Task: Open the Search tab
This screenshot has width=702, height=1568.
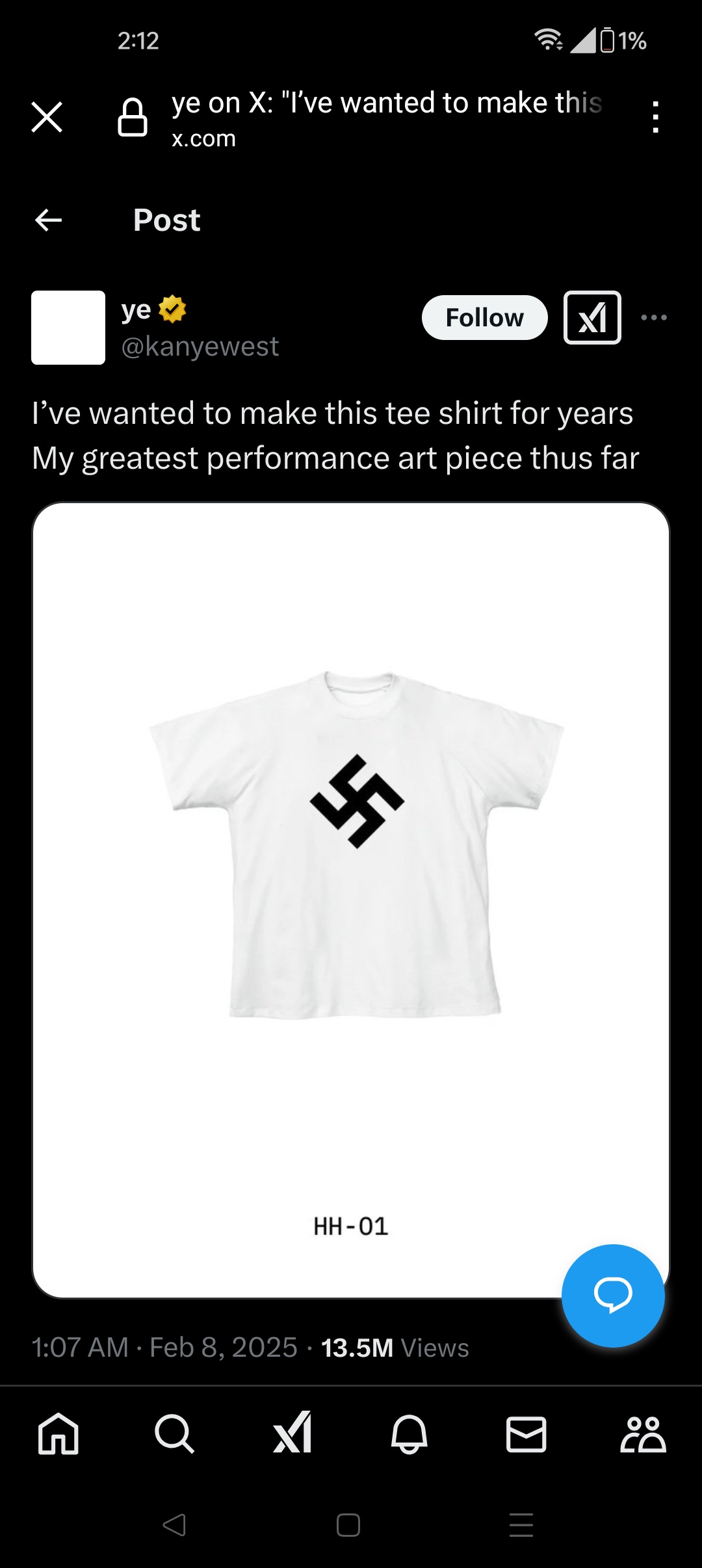Action: click(174, 1434)
